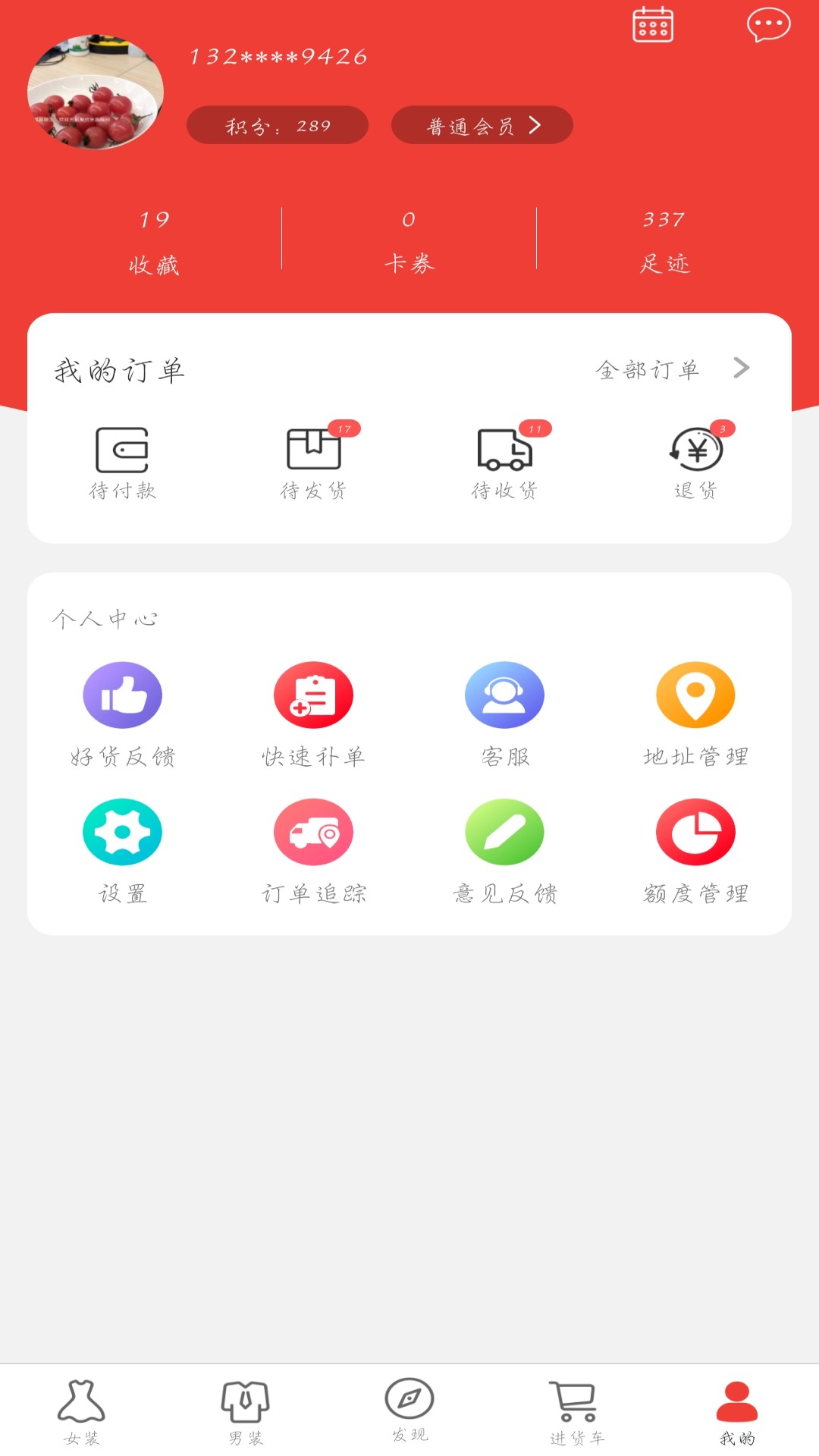819x1456 pixels.
Task: Tap the profile avatar photo
Action: [96, 92]
